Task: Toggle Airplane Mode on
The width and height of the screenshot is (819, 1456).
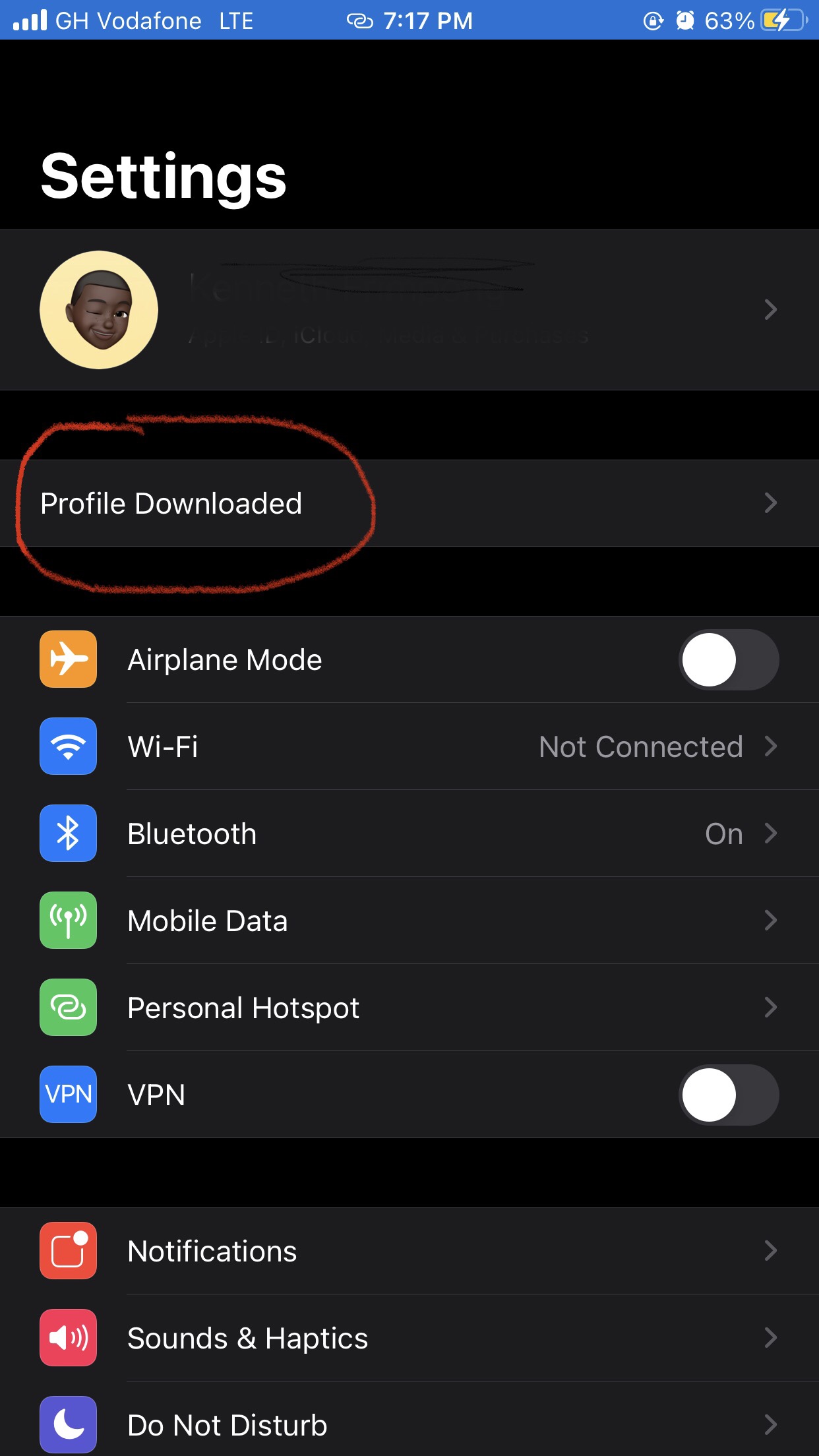Action: pyautogui.click(x=729, y=659)
